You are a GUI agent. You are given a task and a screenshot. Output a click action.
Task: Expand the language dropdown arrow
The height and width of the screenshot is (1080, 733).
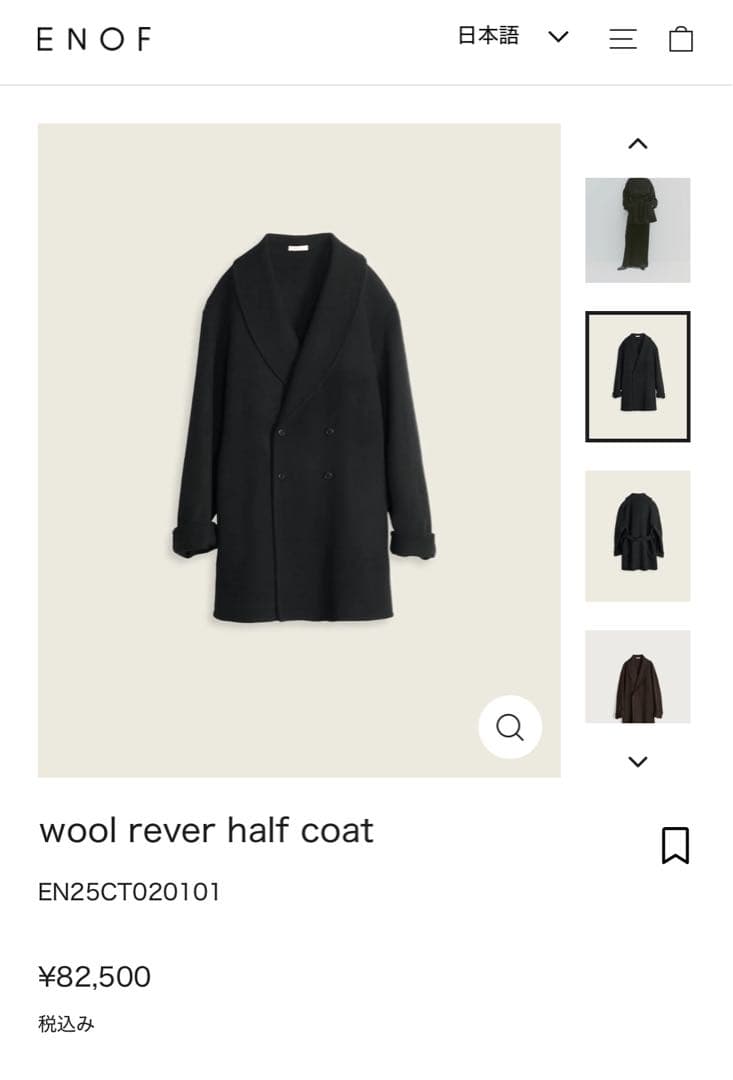(557, 37)
